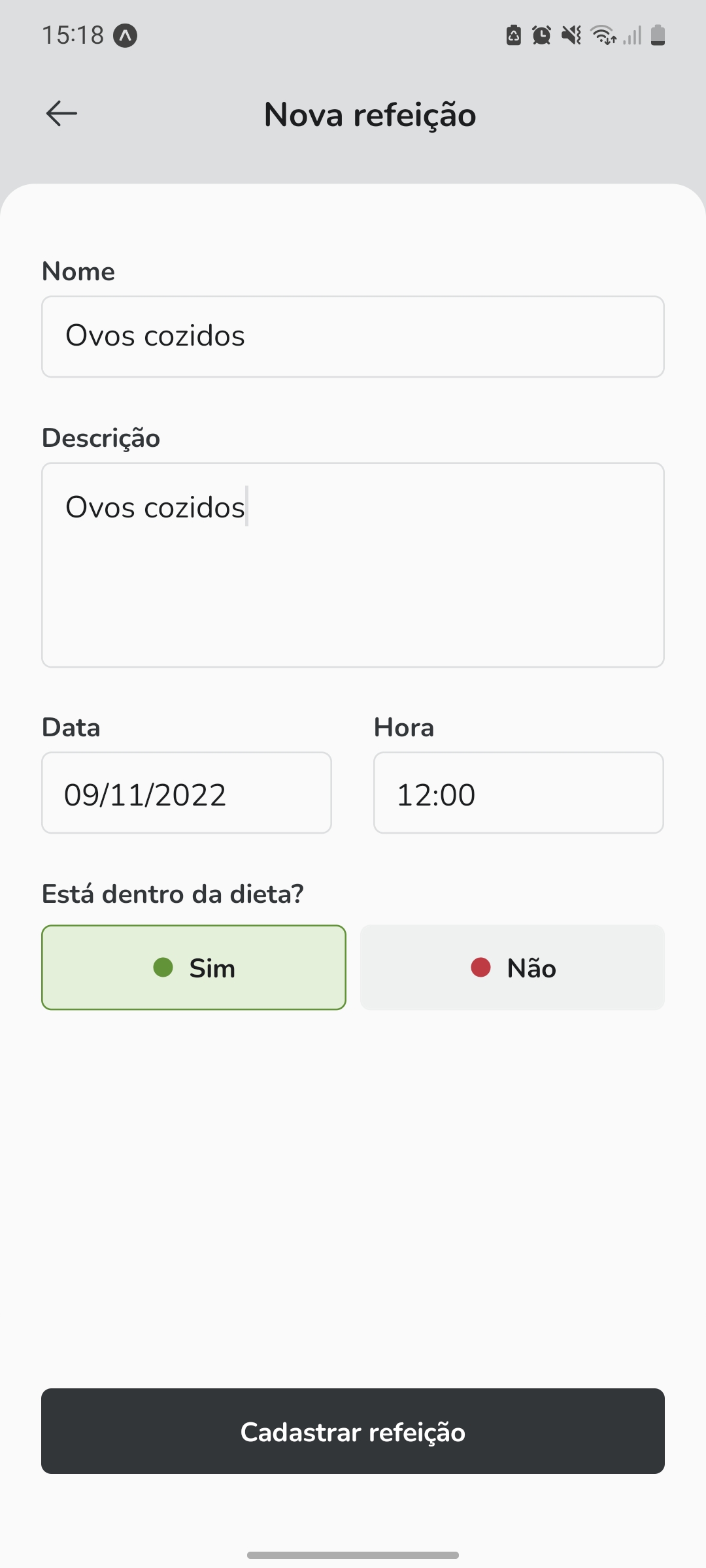Go back using the arrow icon
Viewport: 706px width, 1568px height.
click(x=61, y=114)
